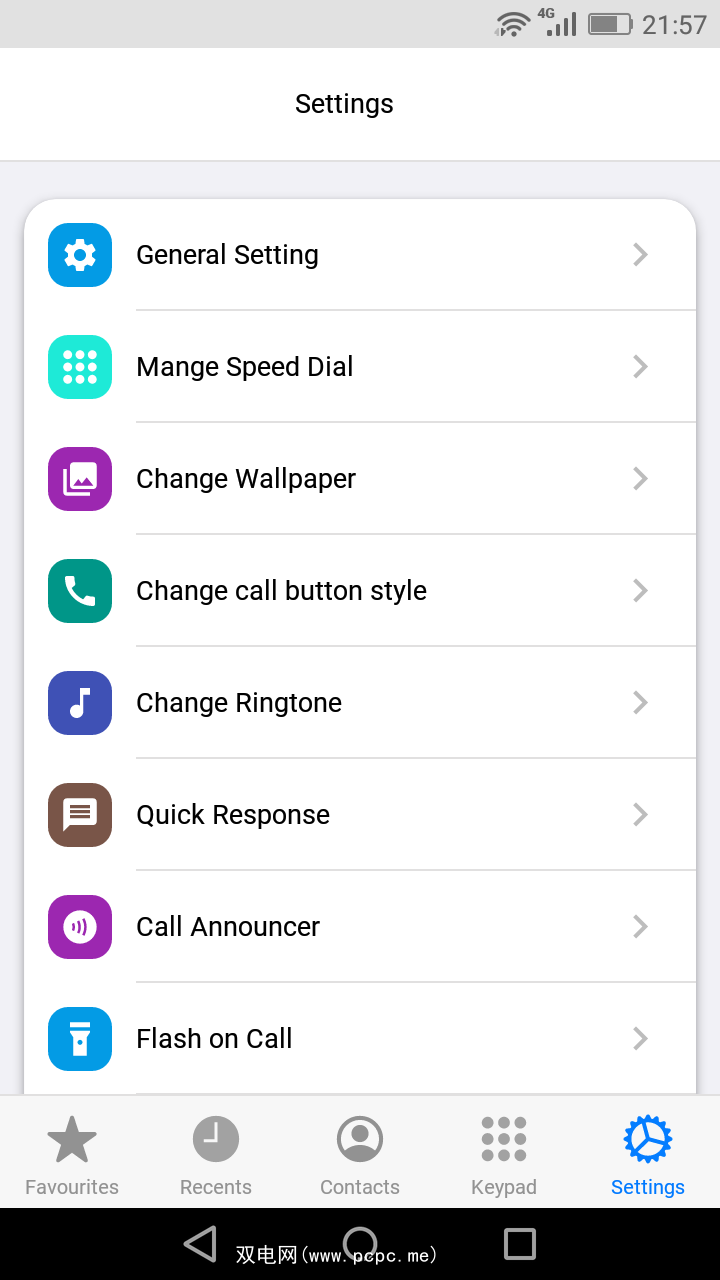This screenshot has width=720, height=1280.
Task: Open Call Announcer option
Action: pyautogui.click(x=360, y=927)
